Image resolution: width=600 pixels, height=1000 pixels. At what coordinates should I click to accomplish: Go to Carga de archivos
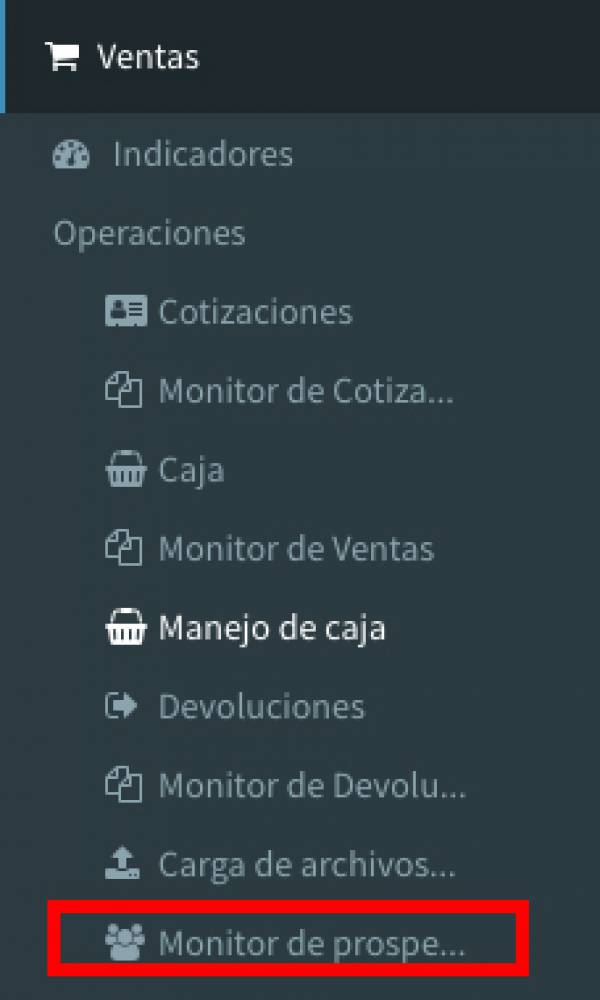click(302, 865)
